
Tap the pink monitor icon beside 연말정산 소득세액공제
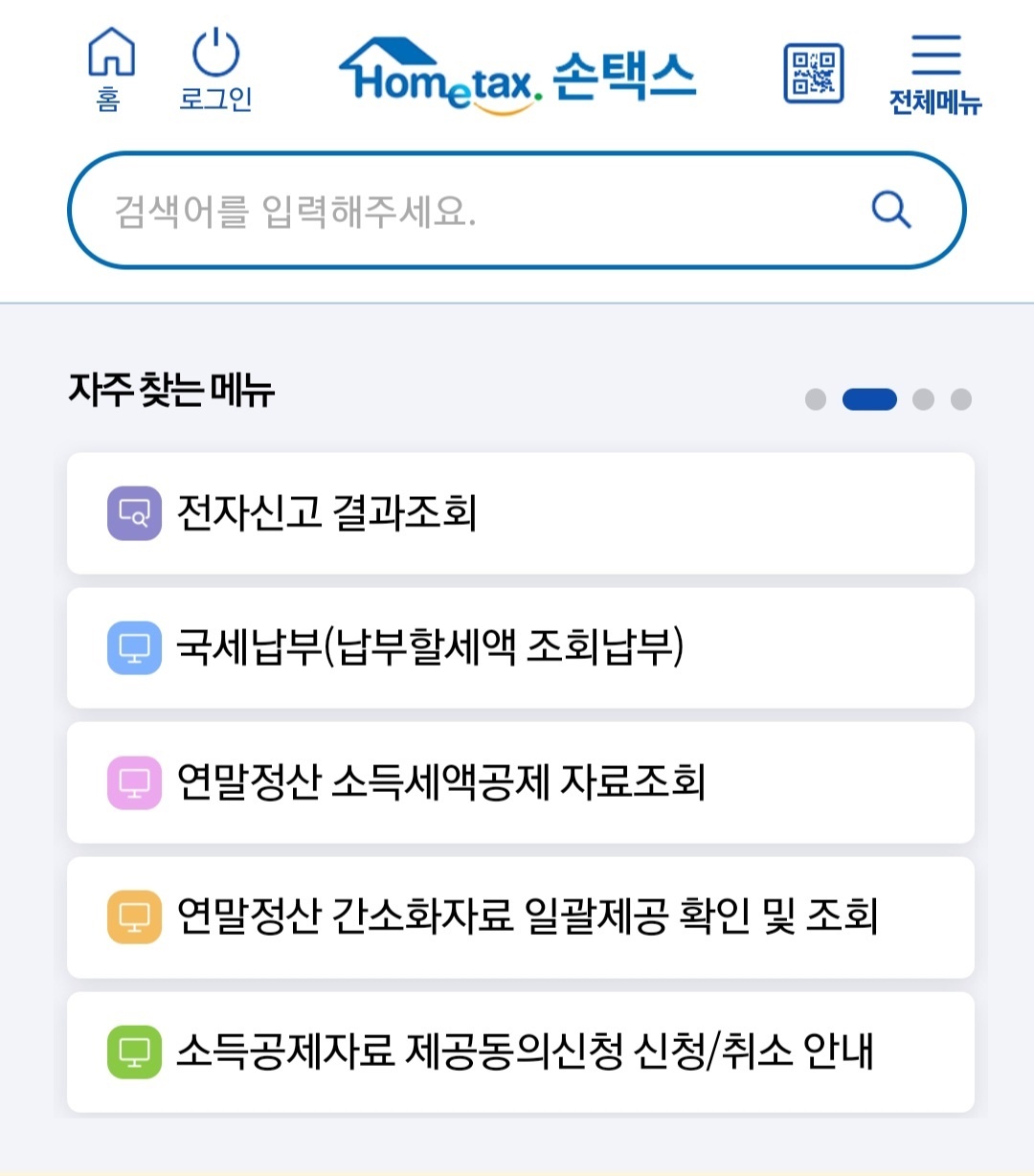pos(134,782)
